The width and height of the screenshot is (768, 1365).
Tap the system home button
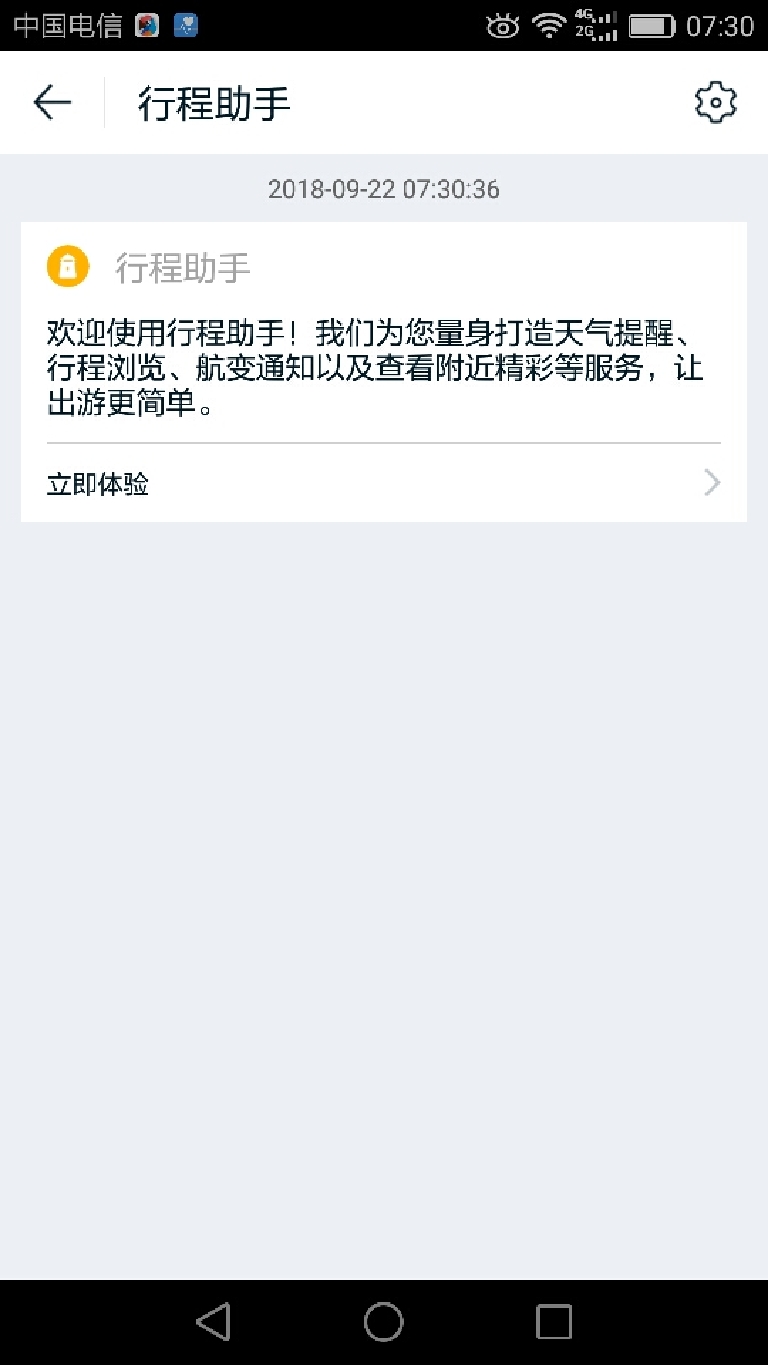tap(383, 1321)
